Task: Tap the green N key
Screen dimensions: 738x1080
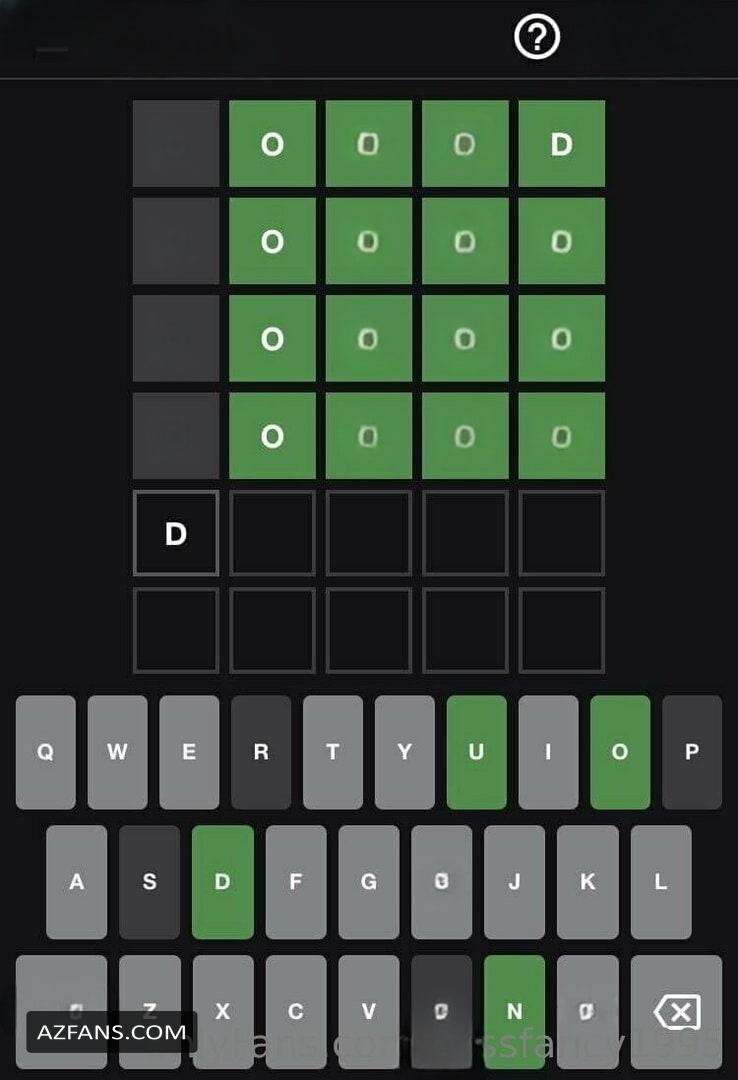Action: [x=515, y=1011]
